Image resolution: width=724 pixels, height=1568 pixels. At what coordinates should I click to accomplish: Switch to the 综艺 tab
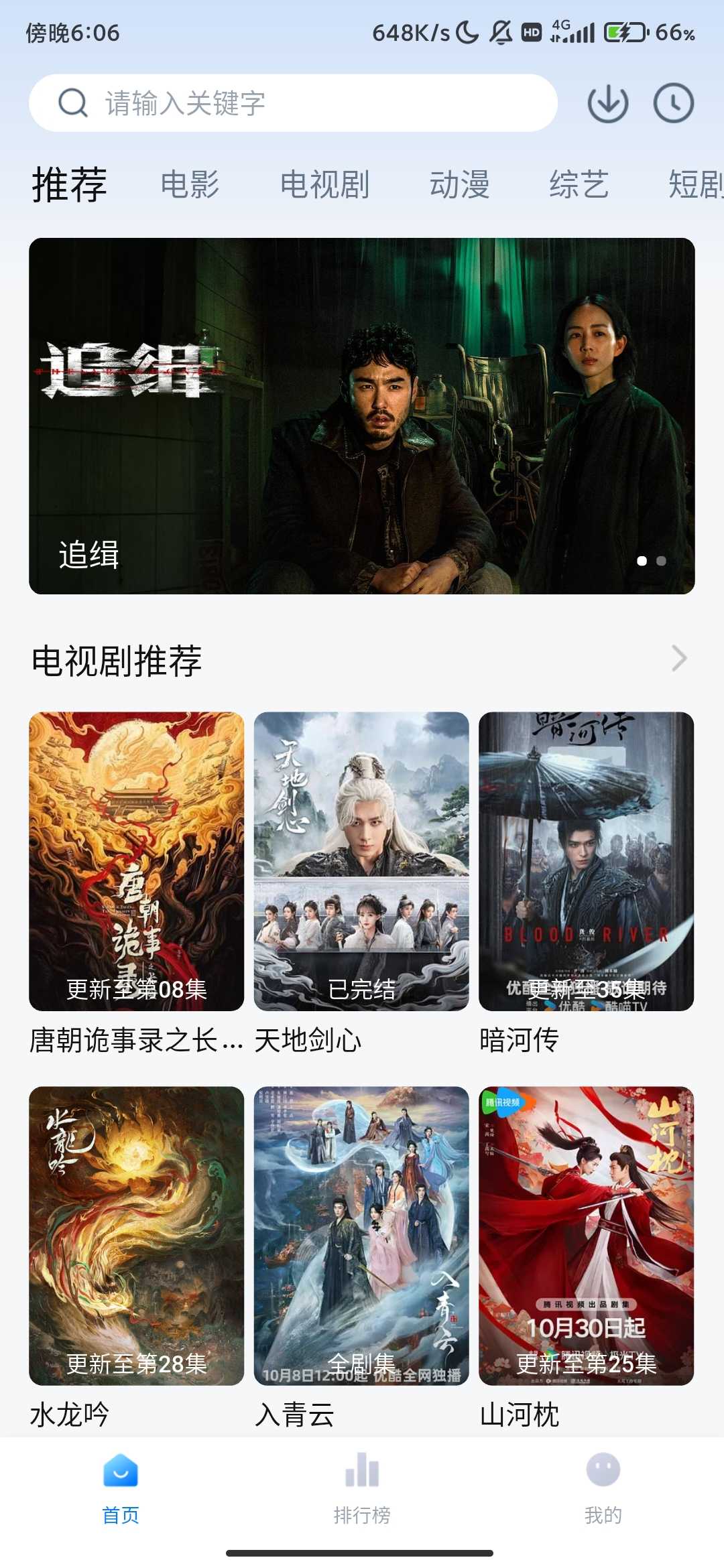[x=578, y=184]
